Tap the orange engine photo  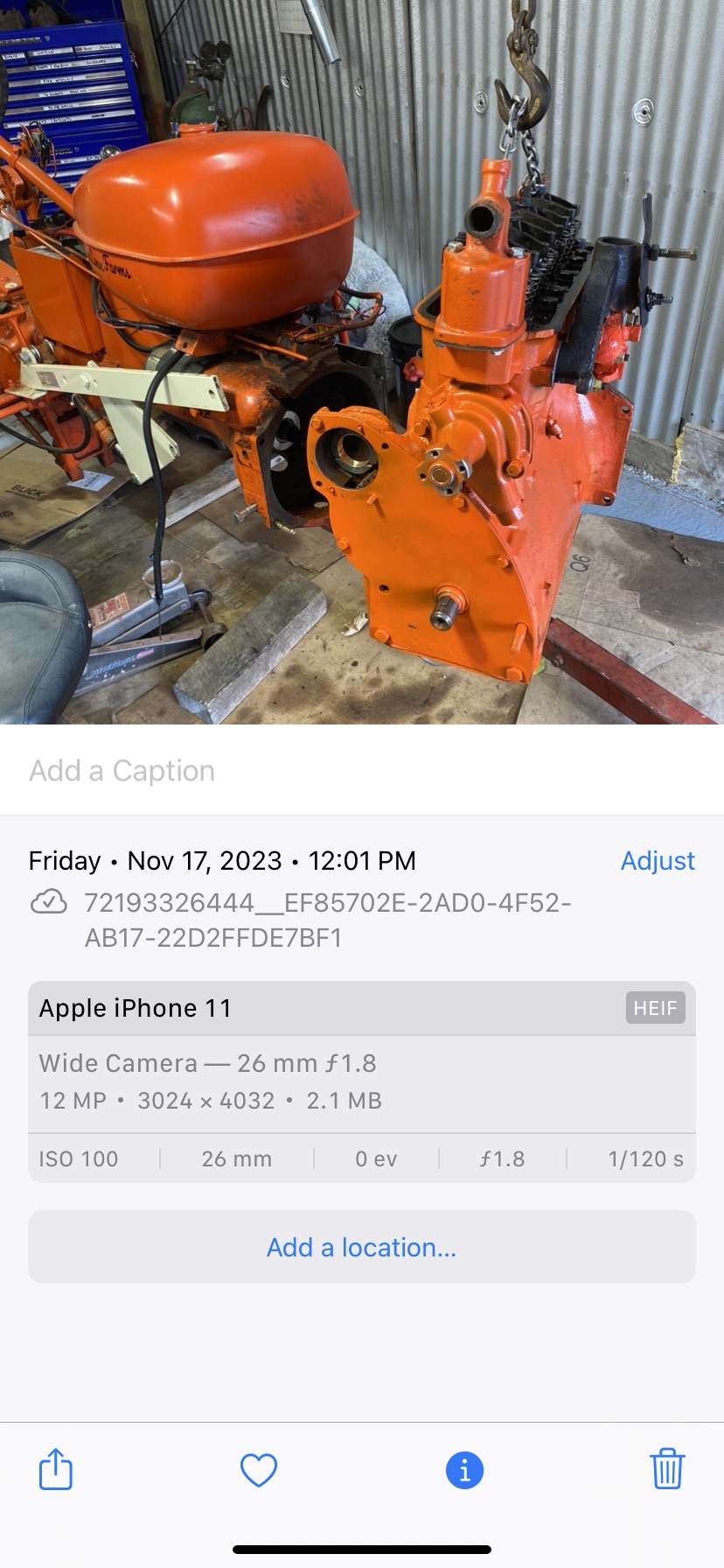[362, 362]
